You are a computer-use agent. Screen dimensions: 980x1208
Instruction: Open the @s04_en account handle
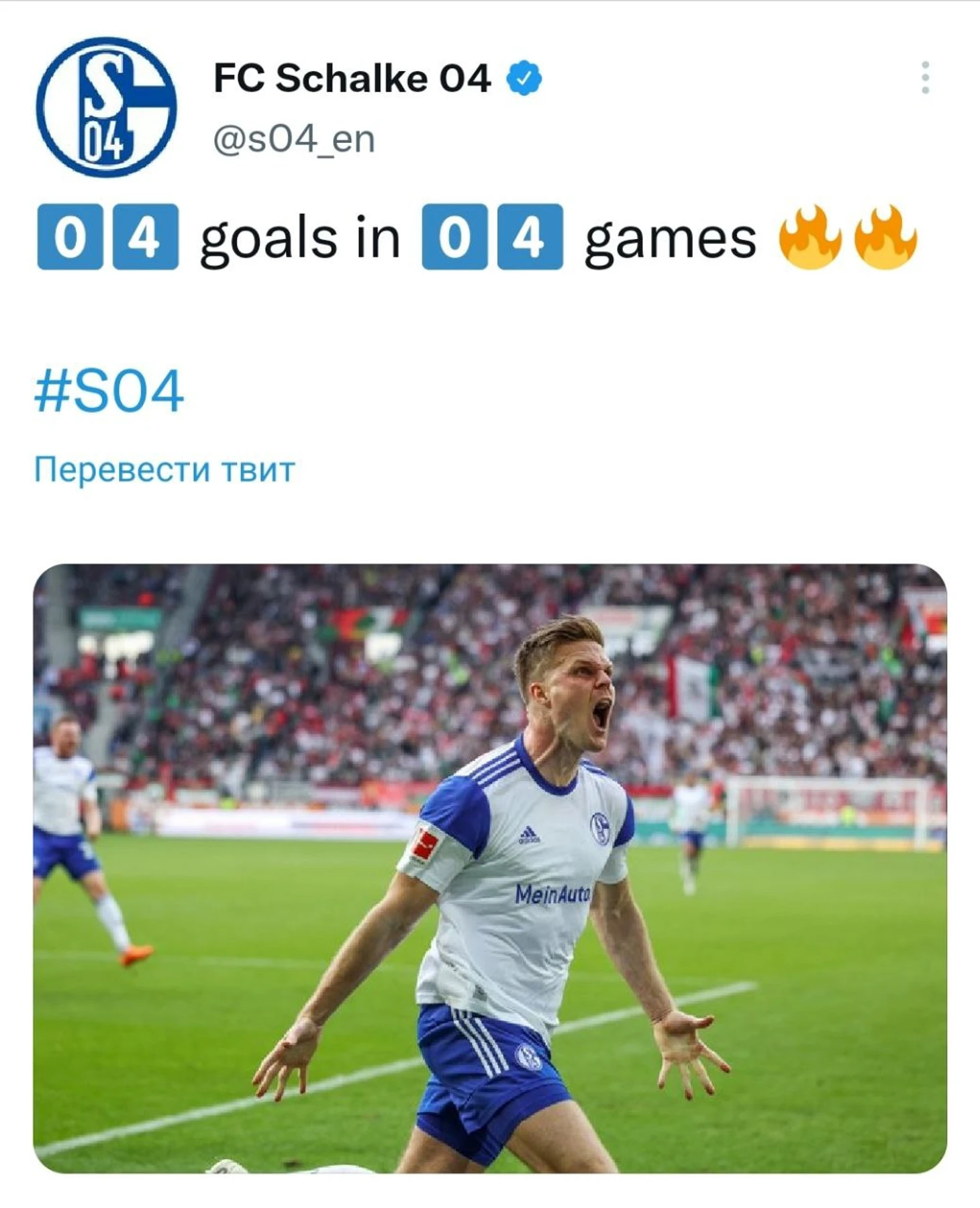click(293, 140)
